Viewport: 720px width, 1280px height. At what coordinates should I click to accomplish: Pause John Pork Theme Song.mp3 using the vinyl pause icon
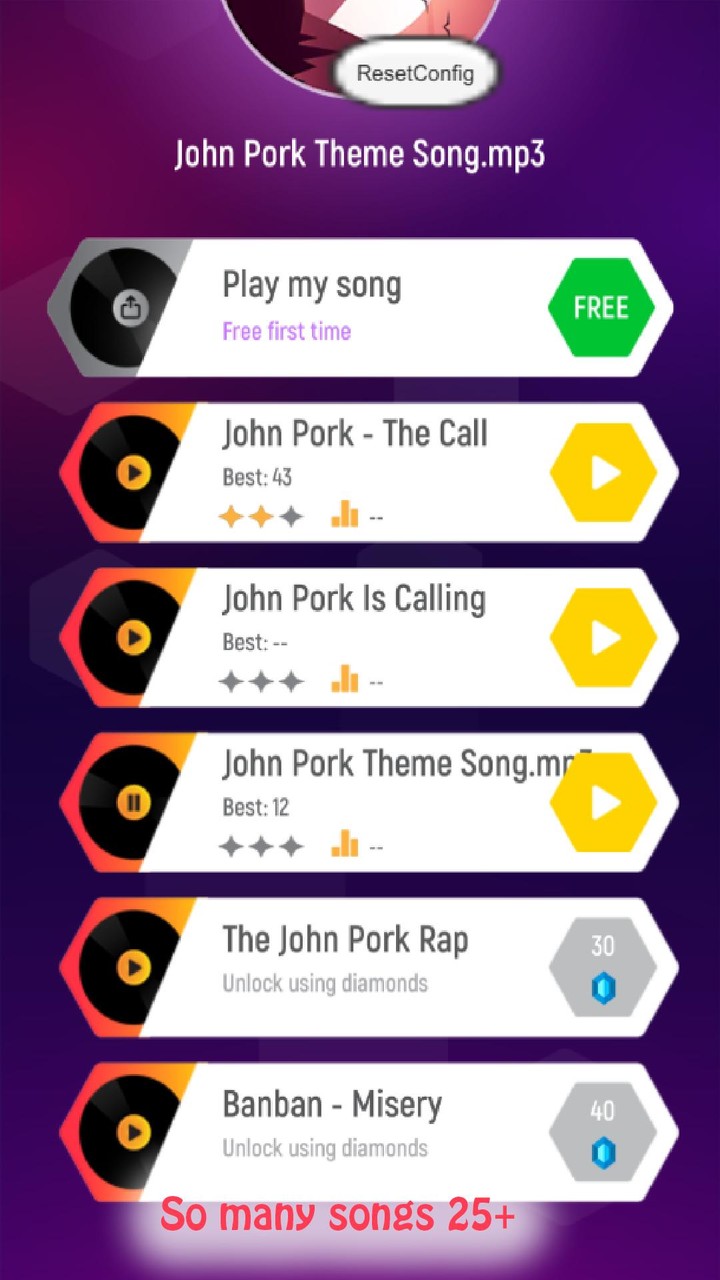(133, 802)
